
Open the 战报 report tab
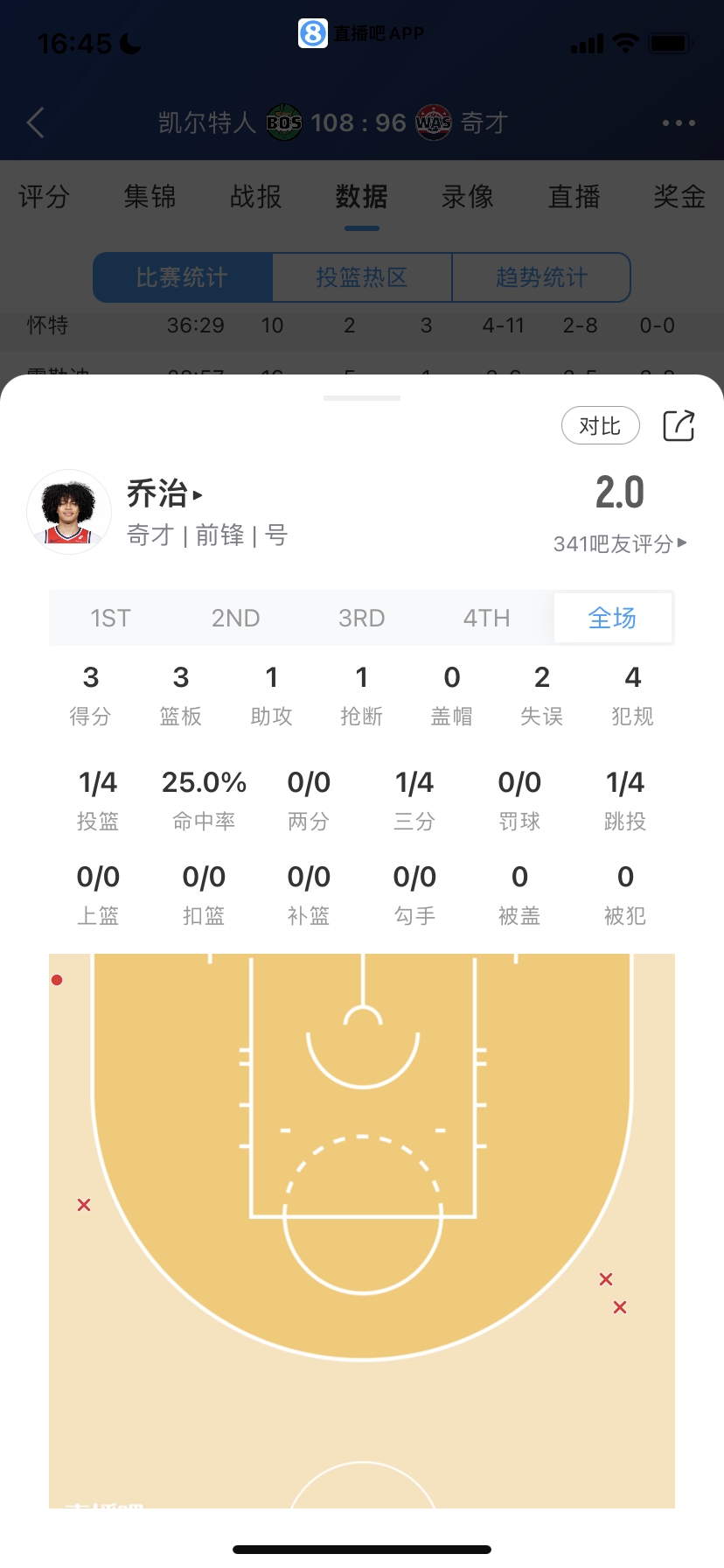point(255,197)
